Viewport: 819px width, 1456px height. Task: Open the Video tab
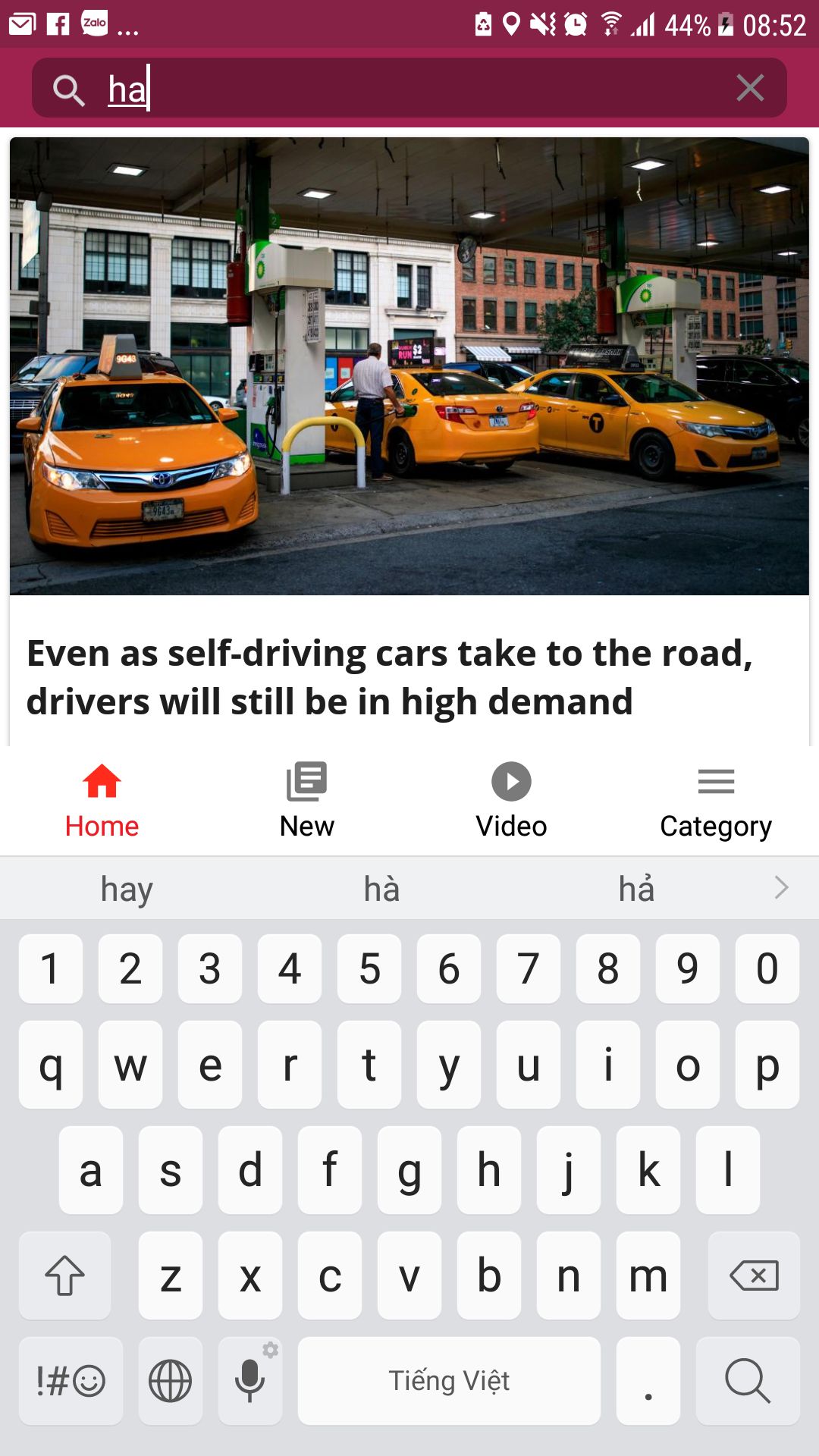point(512,802)
